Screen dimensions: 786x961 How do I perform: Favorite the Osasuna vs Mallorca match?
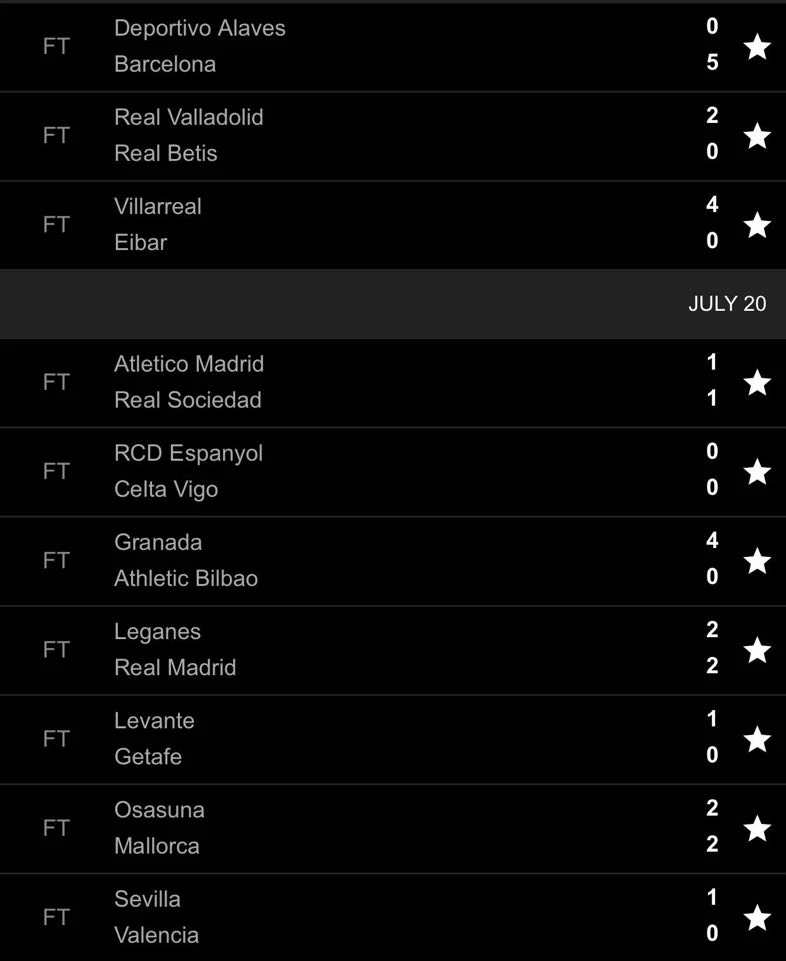pyautogui.click(x=757, y=827)
